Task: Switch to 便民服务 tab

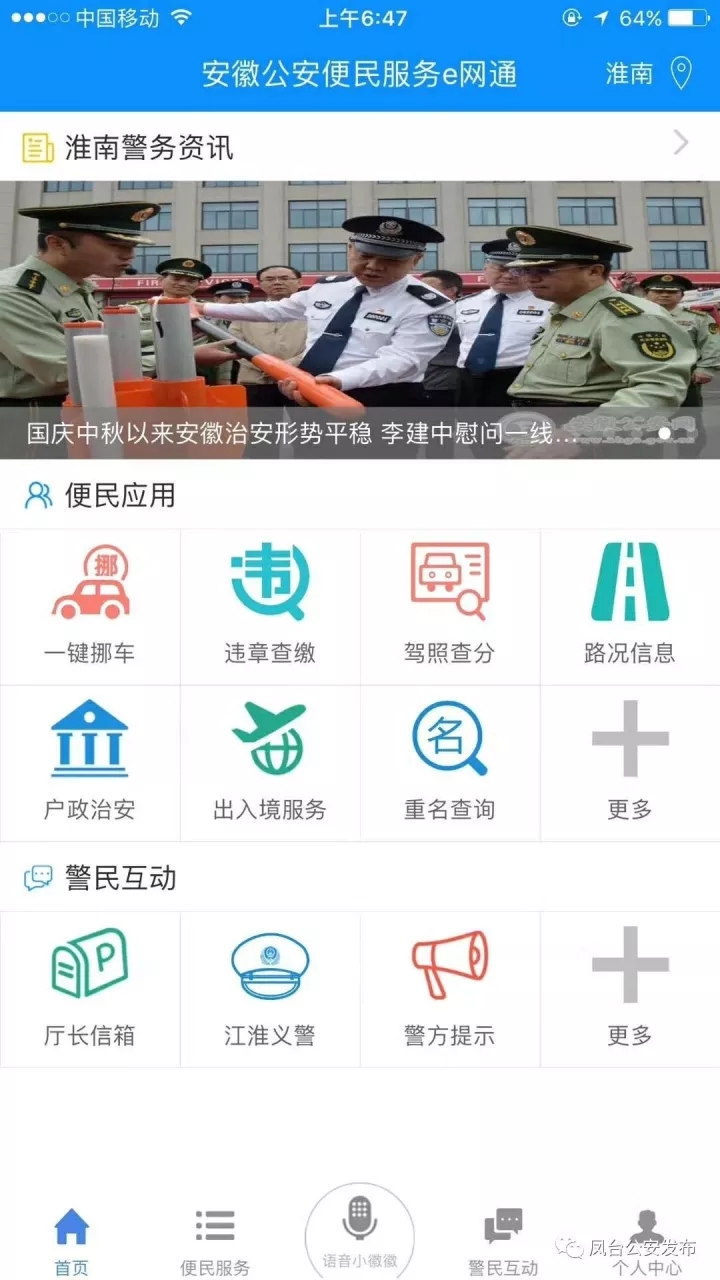Action: pyautogui.click(x=215, y=1240)
